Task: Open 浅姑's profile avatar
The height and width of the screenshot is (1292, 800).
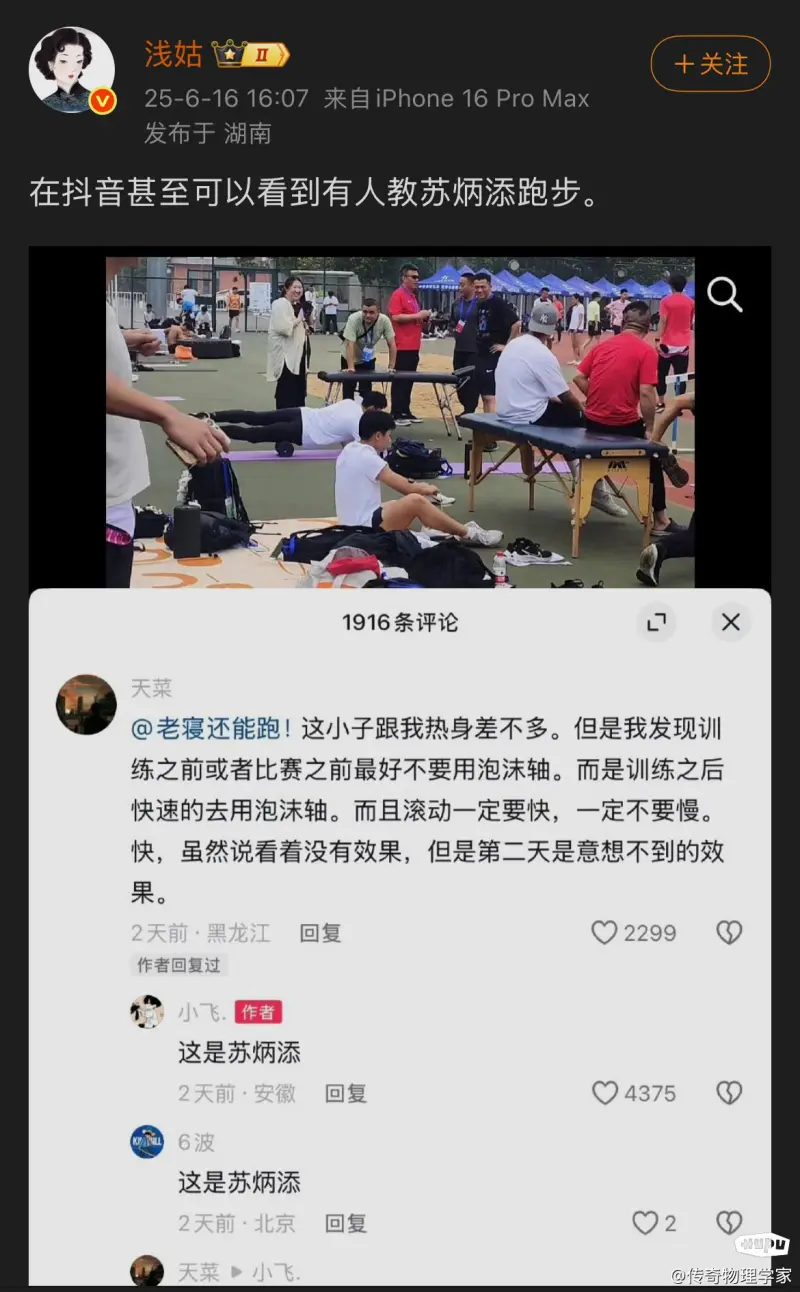Action: [x=71, y=70]
